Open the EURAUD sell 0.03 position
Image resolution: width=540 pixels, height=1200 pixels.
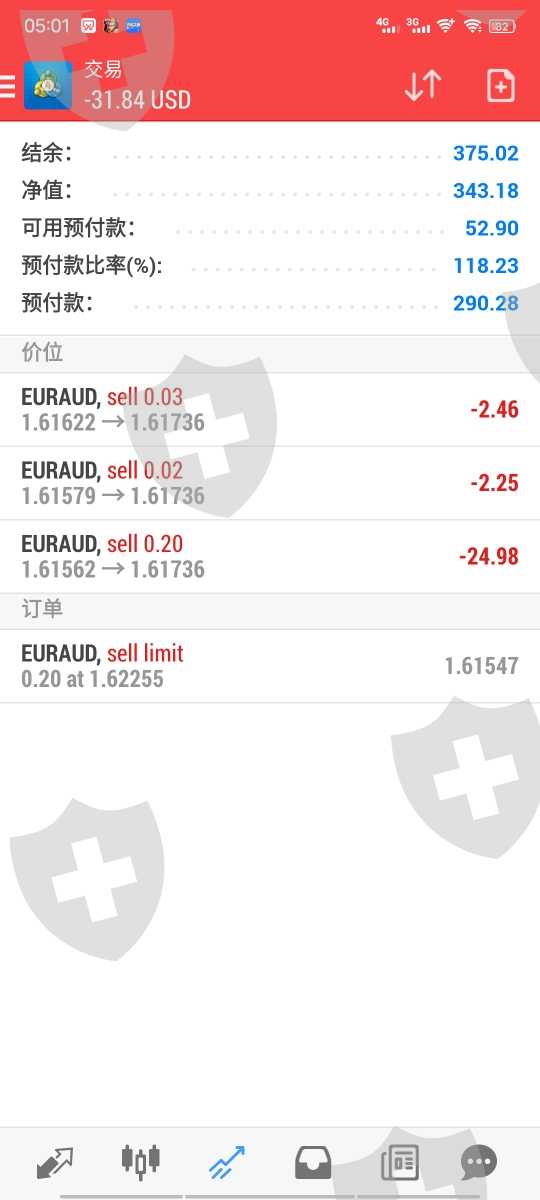point(270,410)
